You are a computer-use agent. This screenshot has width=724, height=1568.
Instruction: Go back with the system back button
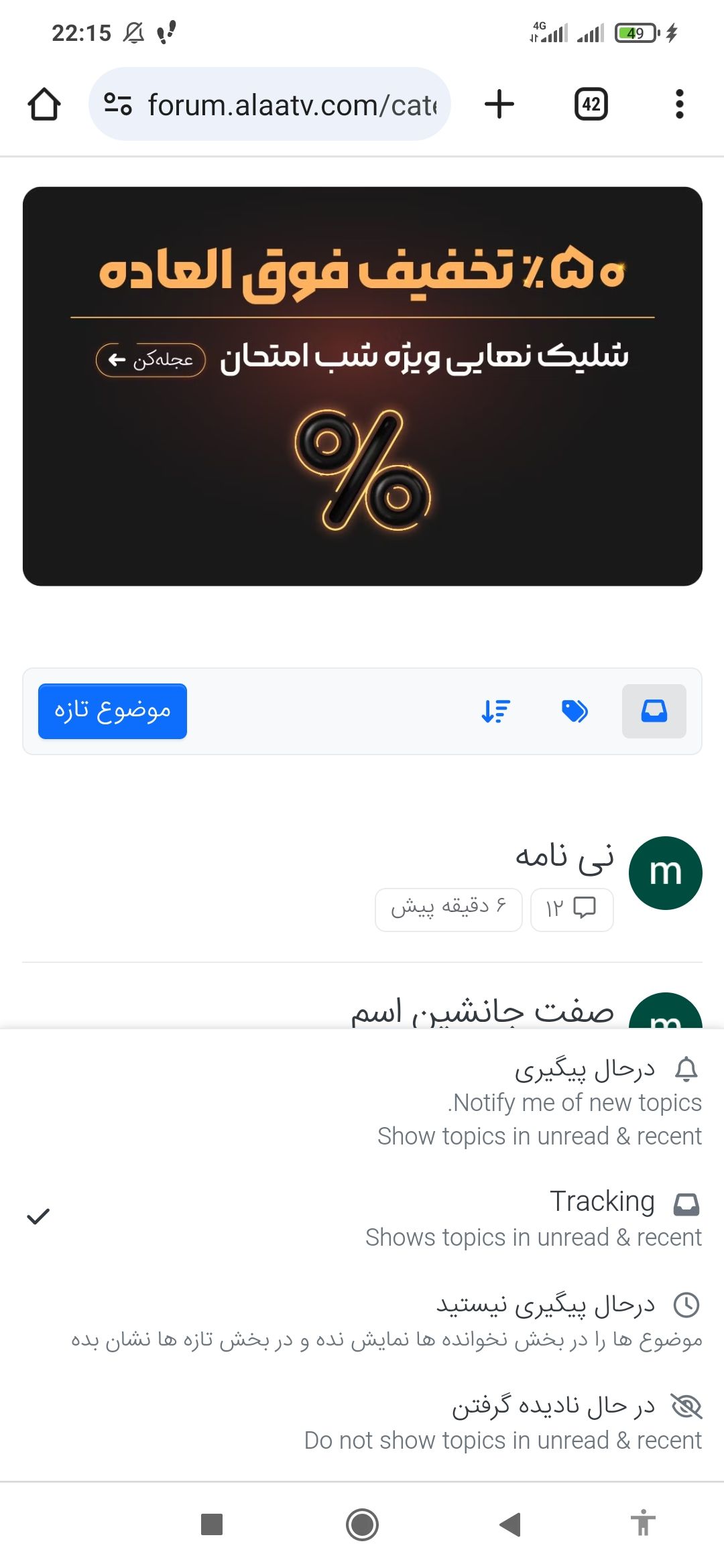click(510, 1524)
